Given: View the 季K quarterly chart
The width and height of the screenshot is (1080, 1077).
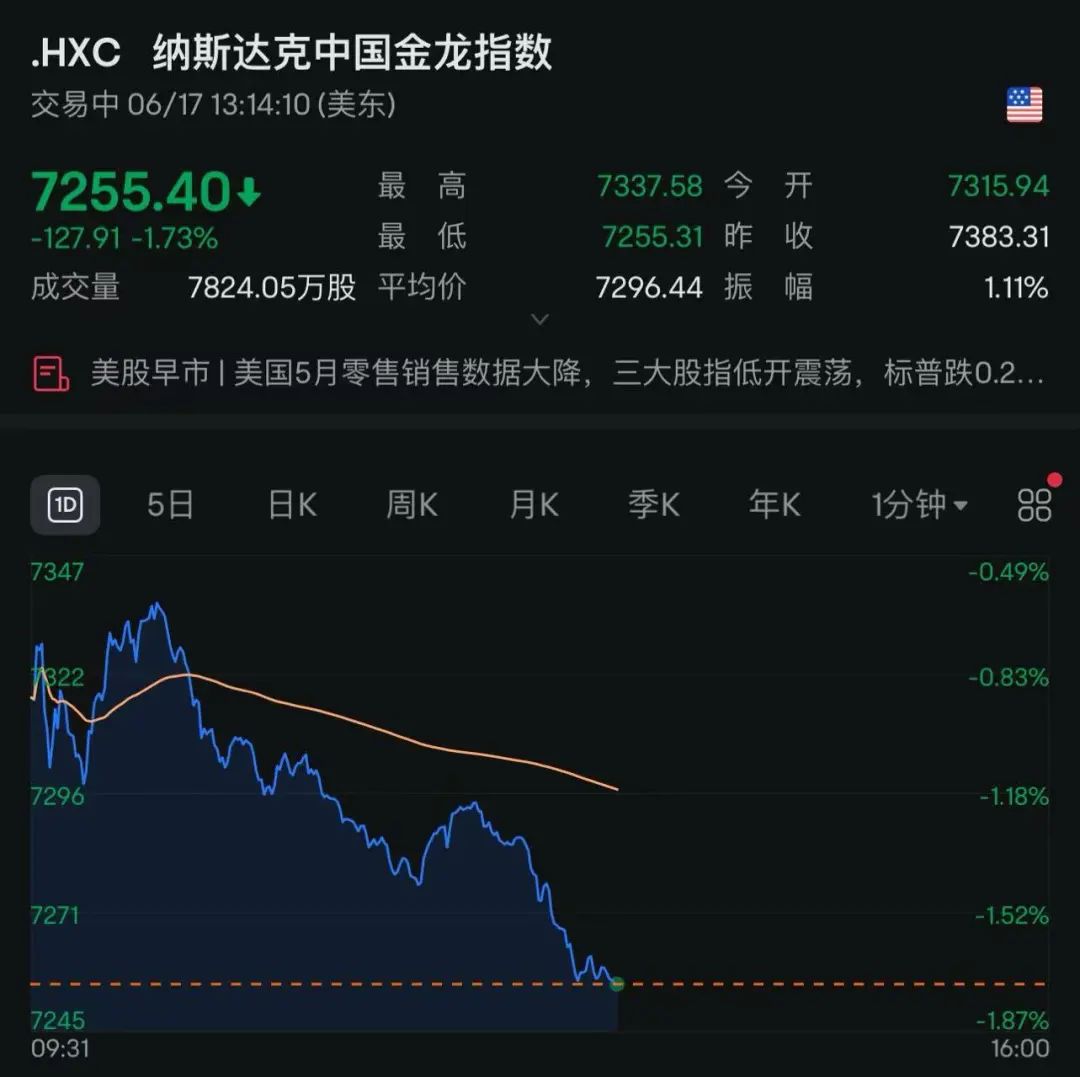Looking at the screenshot, I should [654, 505].
